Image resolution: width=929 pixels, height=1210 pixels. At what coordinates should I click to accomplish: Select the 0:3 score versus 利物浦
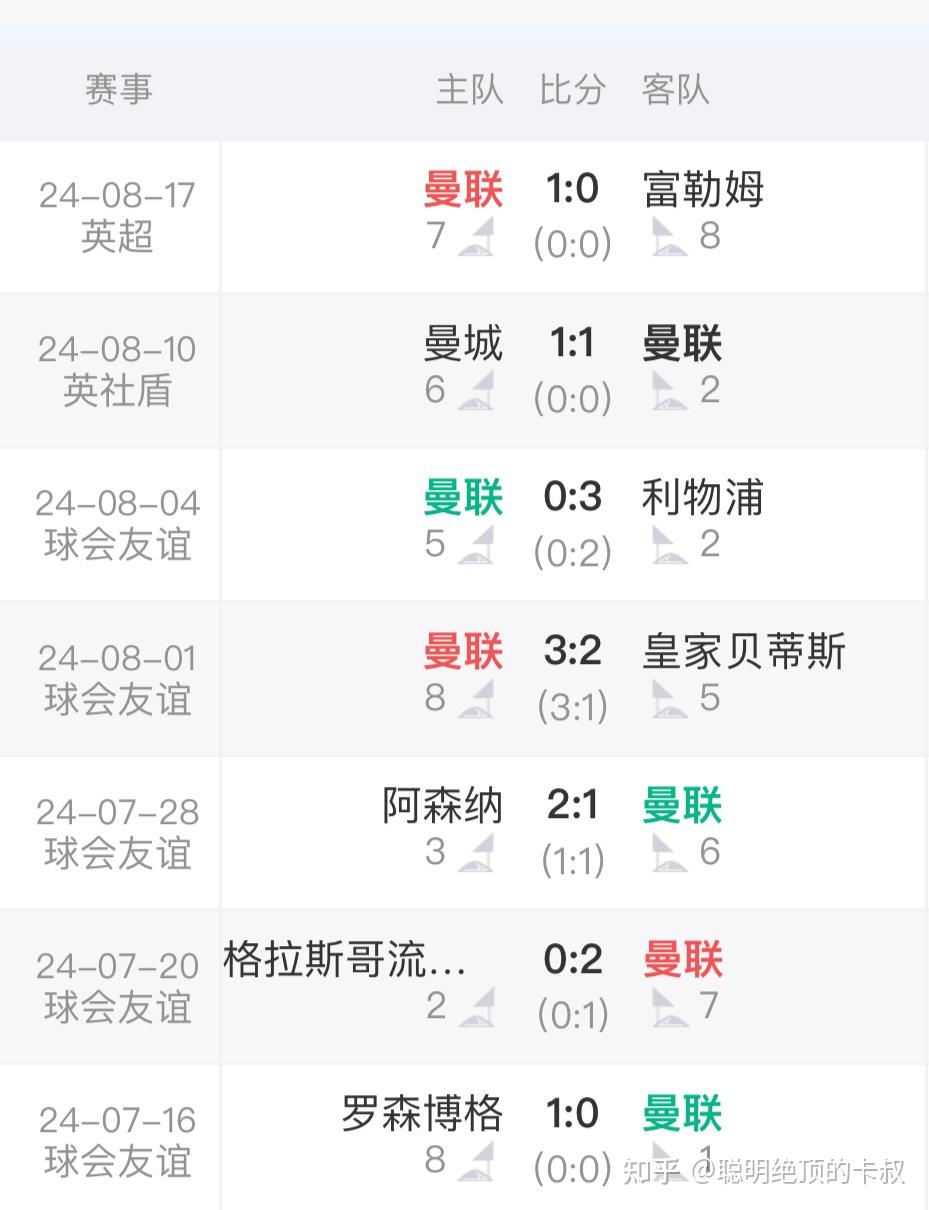[x=572, y=498]
